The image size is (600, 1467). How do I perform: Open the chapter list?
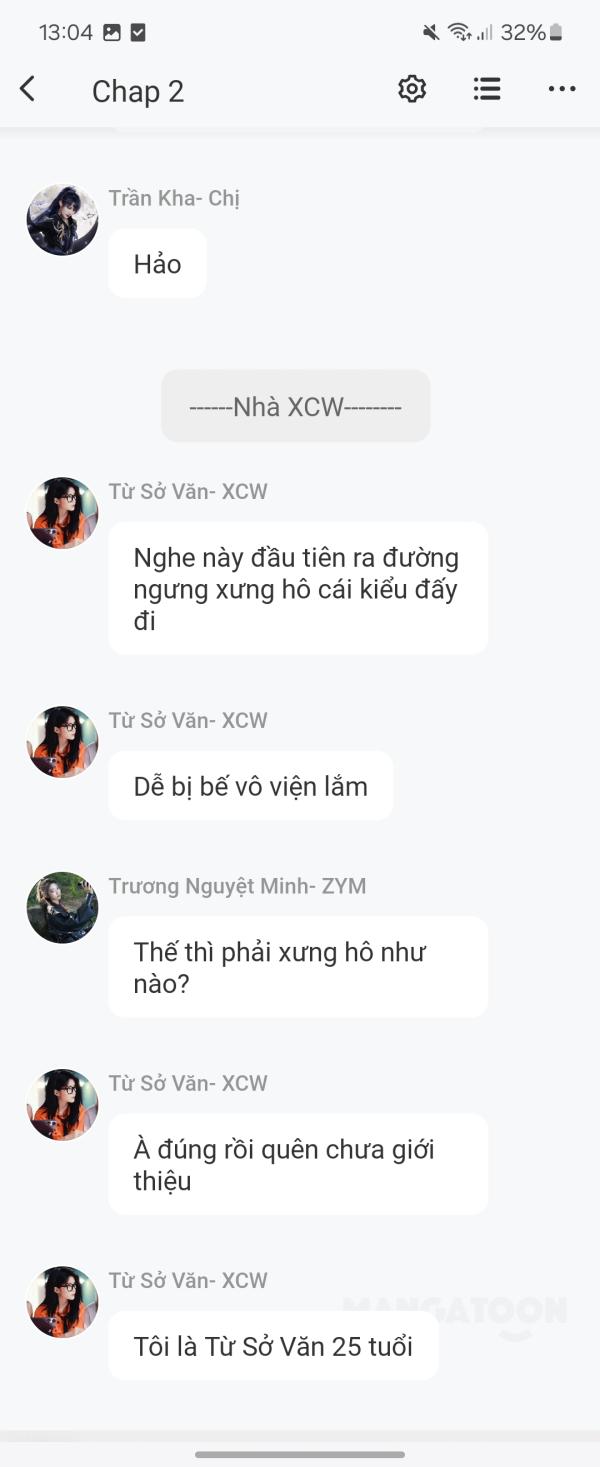(487, 90)
